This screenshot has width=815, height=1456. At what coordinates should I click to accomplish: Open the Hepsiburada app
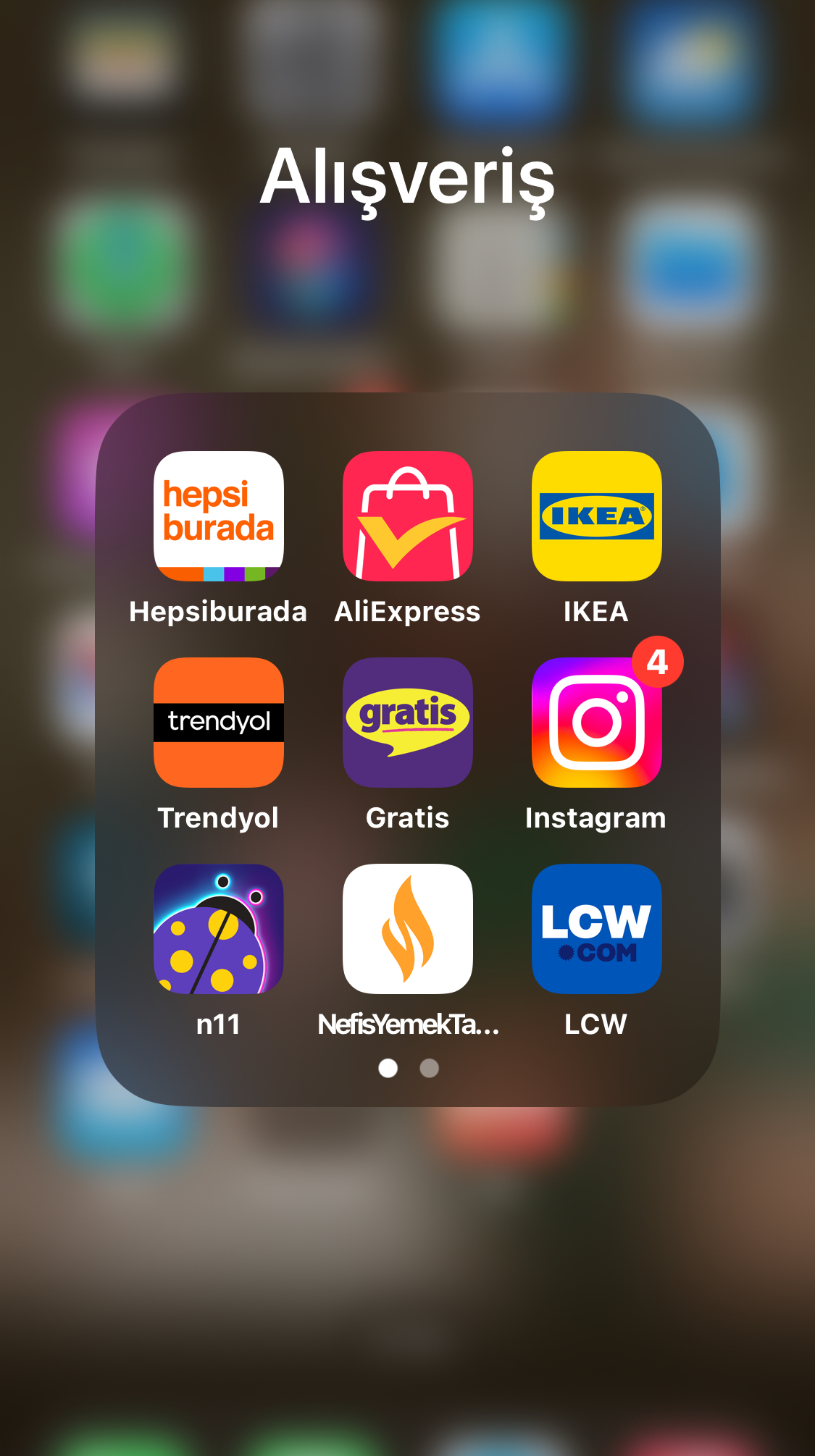point(218,516)
